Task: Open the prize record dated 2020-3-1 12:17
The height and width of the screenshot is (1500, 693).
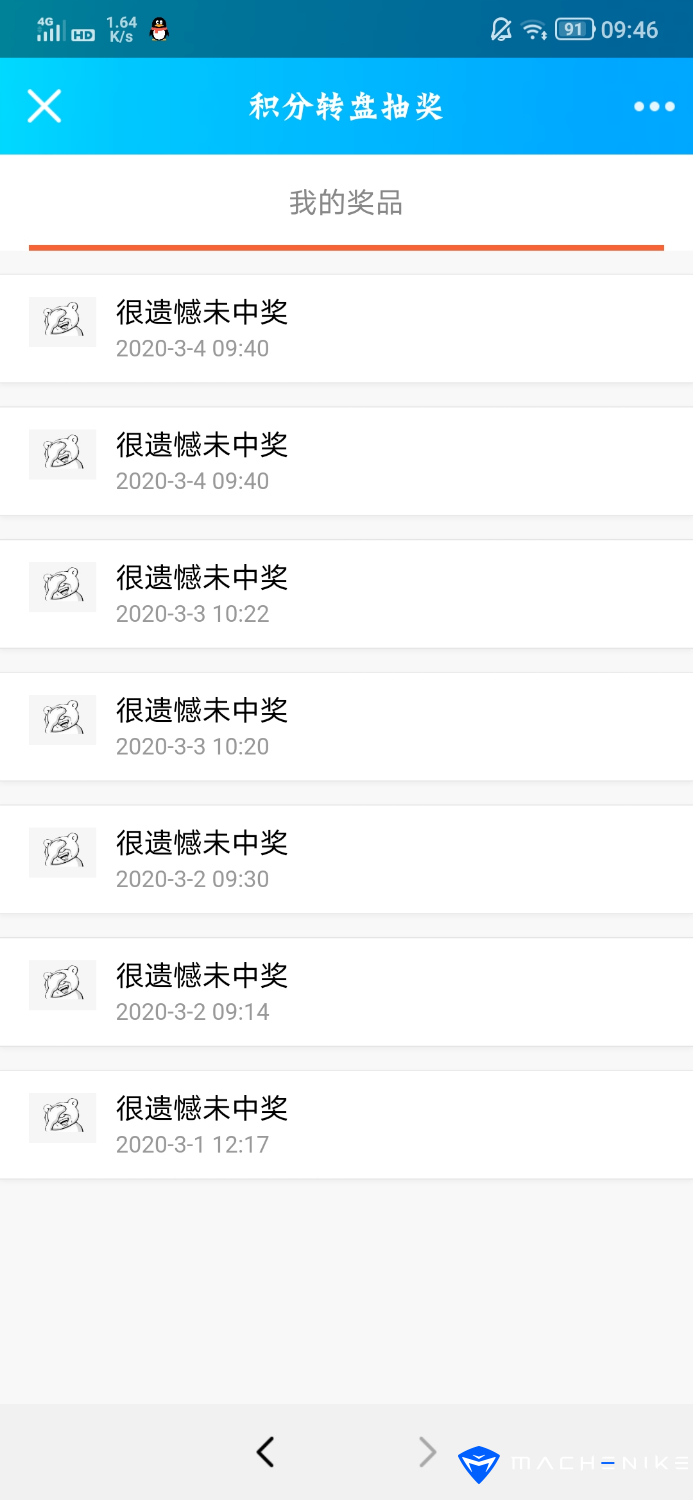Action: 346,1125
